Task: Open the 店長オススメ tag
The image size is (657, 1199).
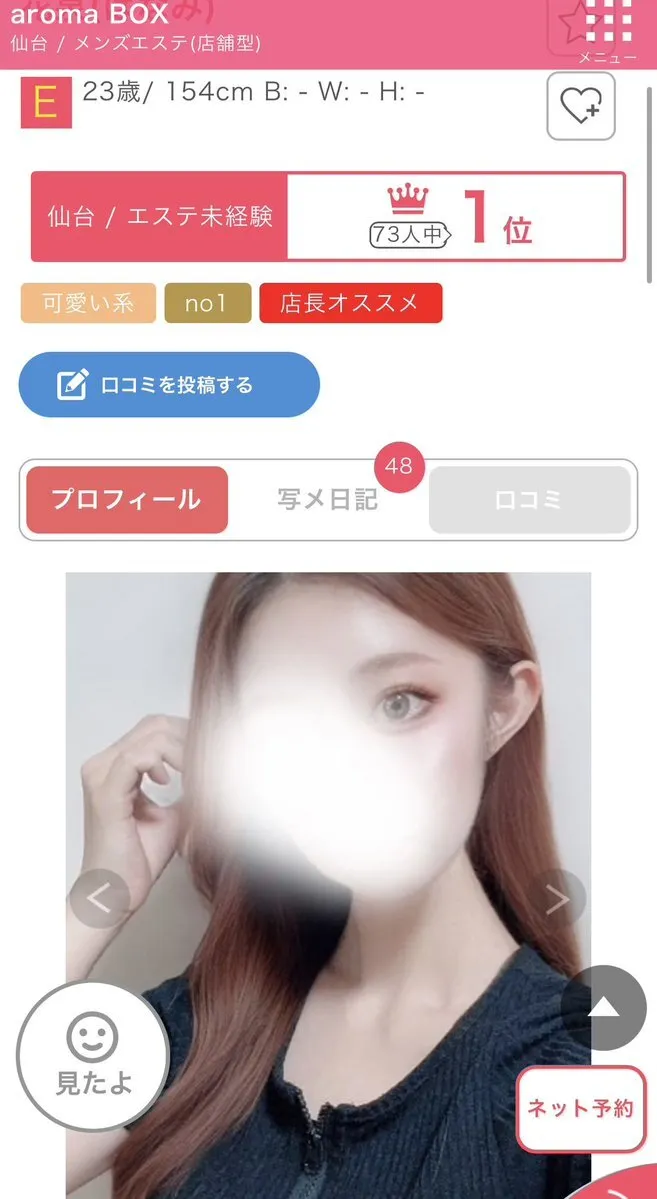Action: point(350,303)
